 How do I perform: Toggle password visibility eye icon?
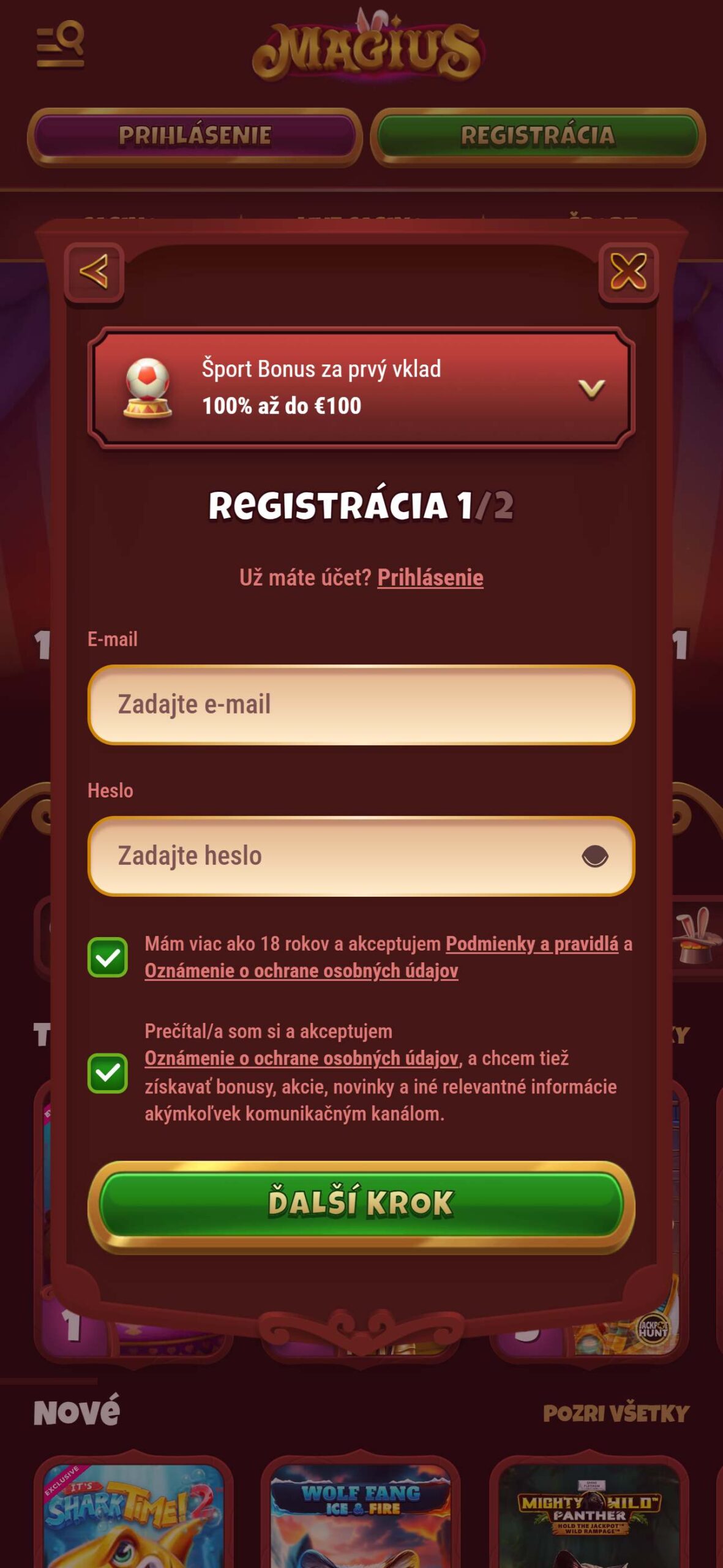[x=594, y=856]
